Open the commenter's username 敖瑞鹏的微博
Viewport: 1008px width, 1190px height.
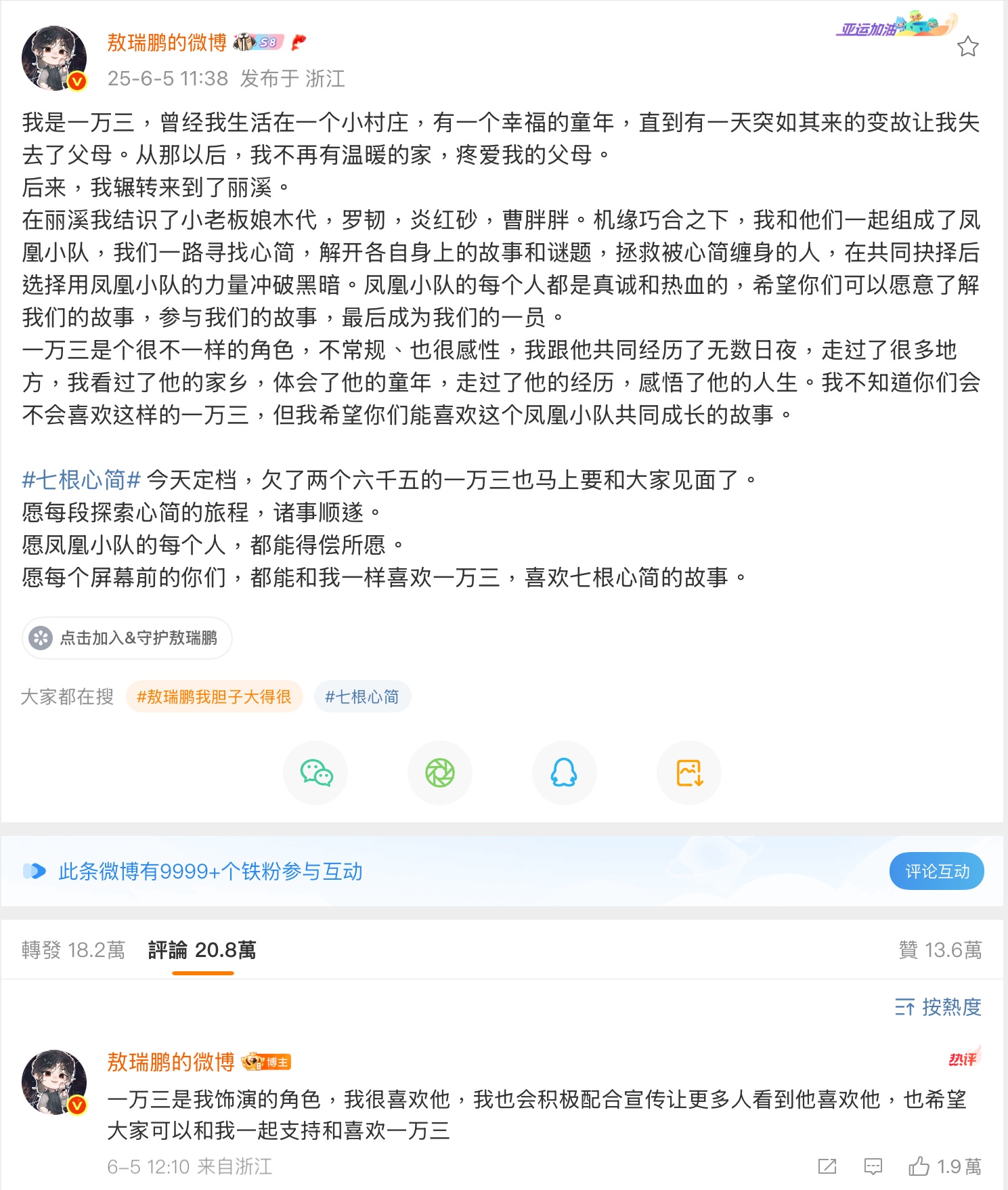tap(171, 1061)
